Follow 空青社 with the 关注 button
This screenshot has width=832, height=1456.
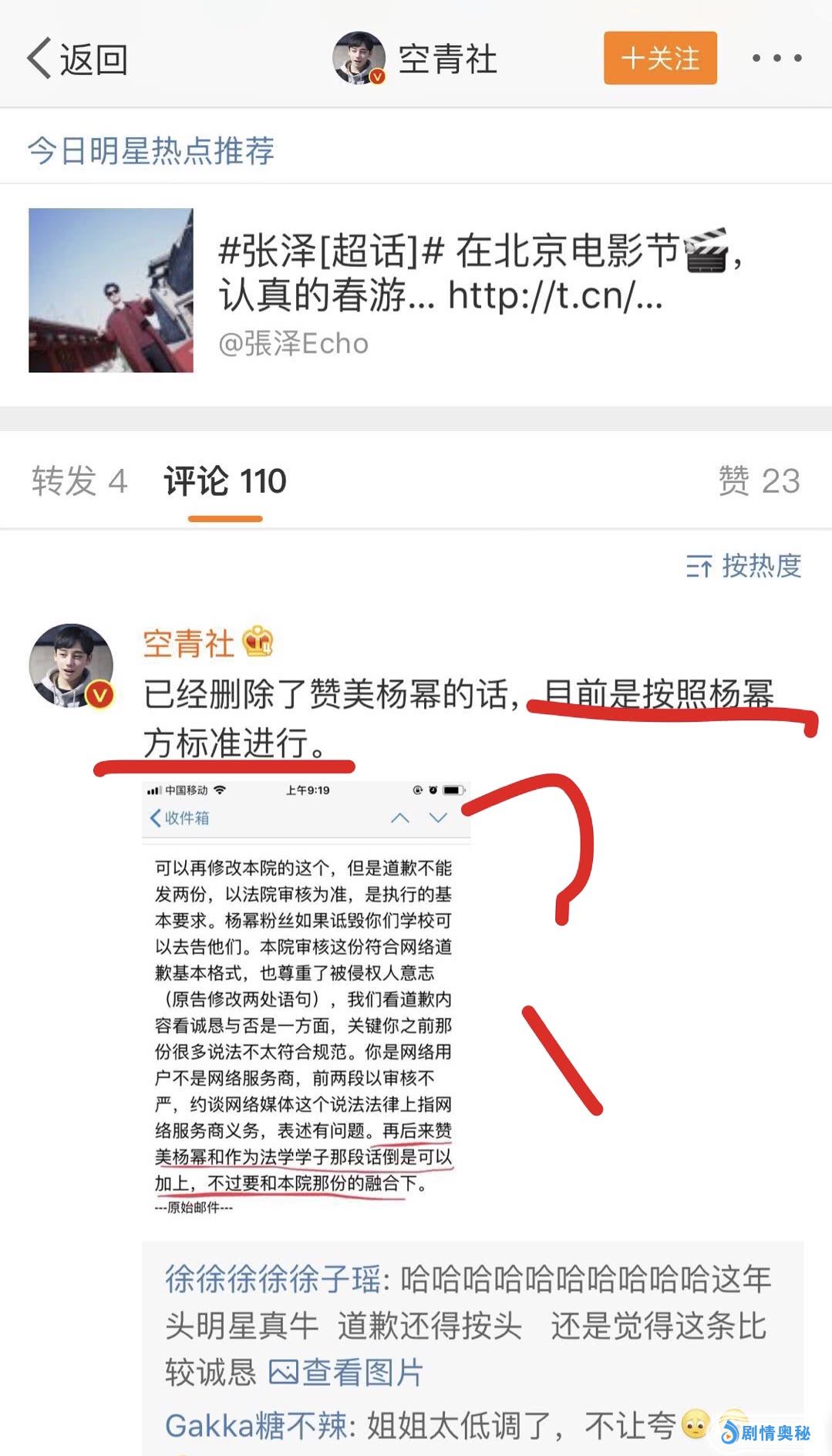(x=660, y=58)
